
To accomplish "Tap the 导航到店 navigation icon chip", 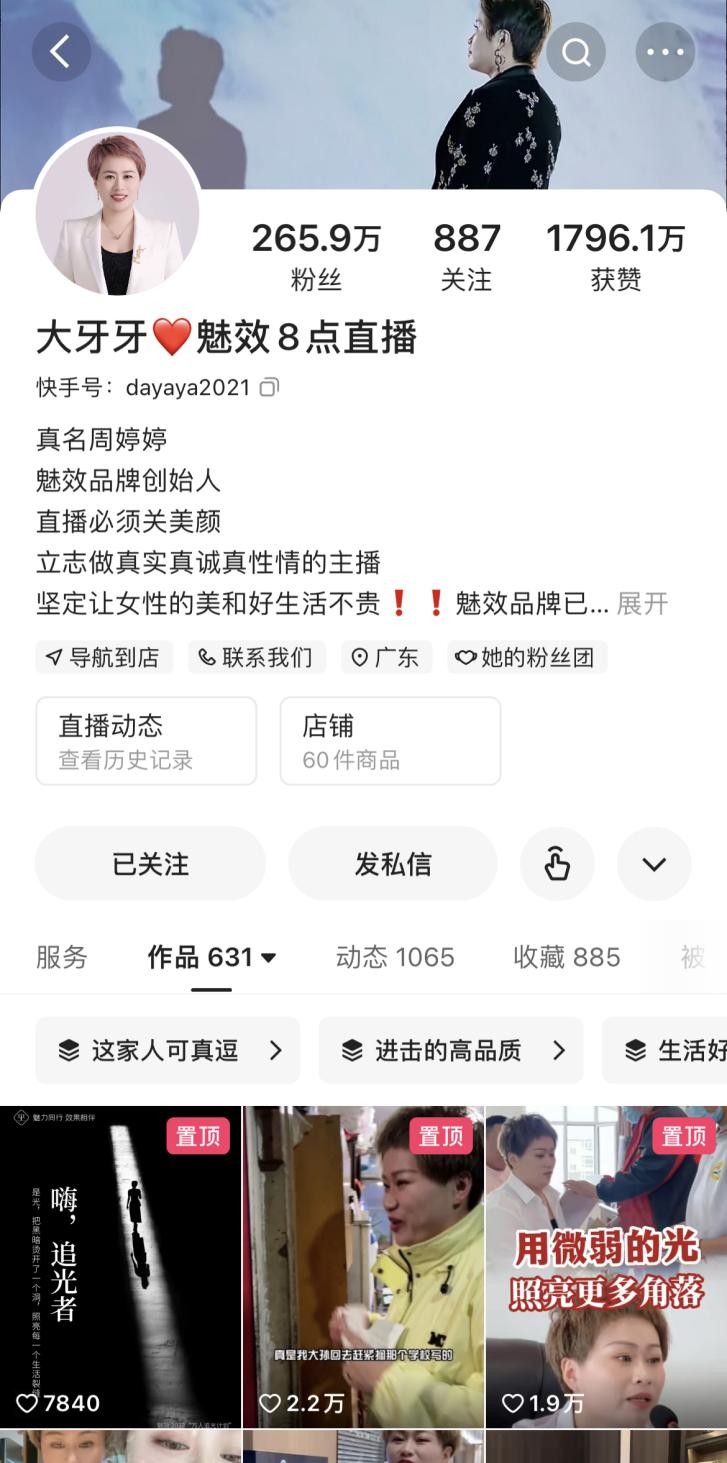I will point(103,657).
